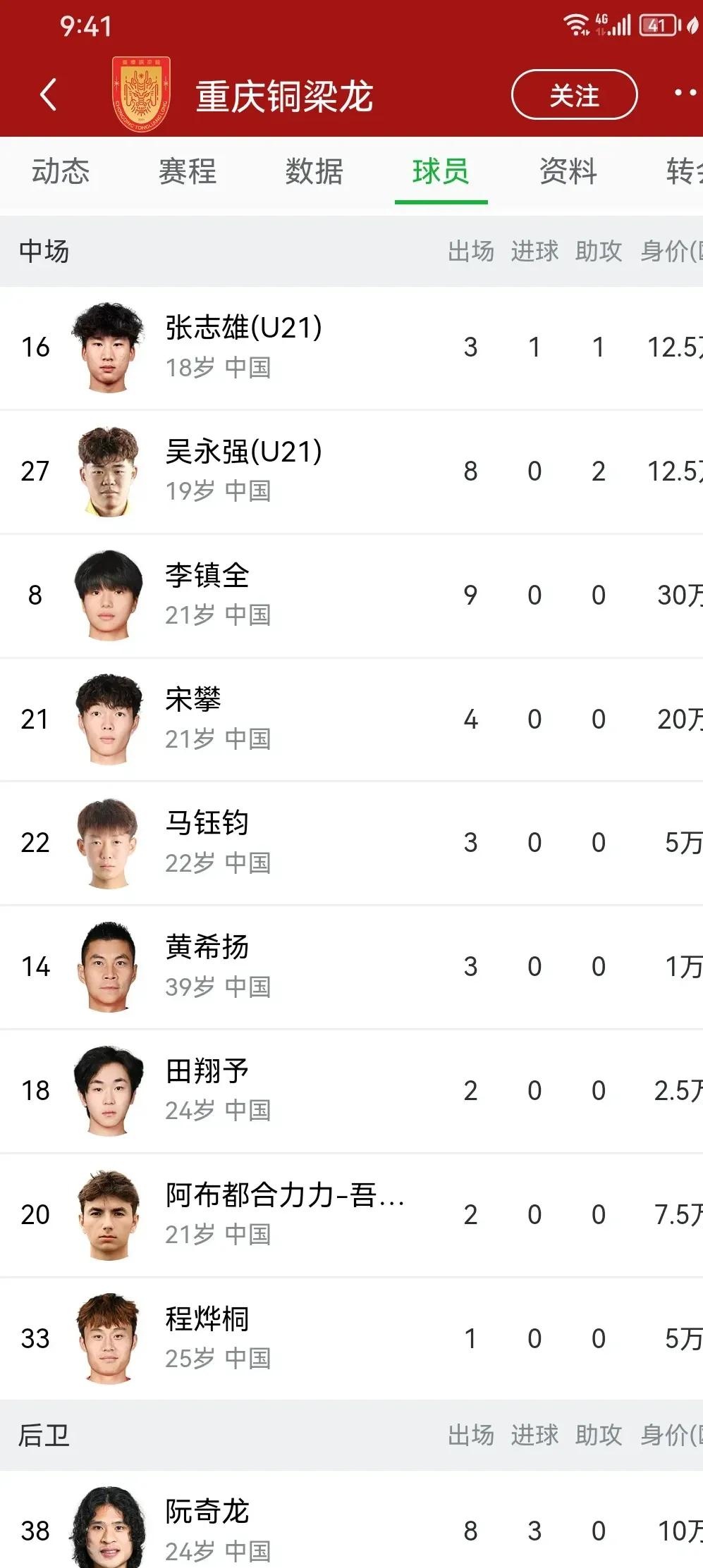703x1568 pixels.
Task: Switch to the 数据 tab
Action: pos(314,171)
